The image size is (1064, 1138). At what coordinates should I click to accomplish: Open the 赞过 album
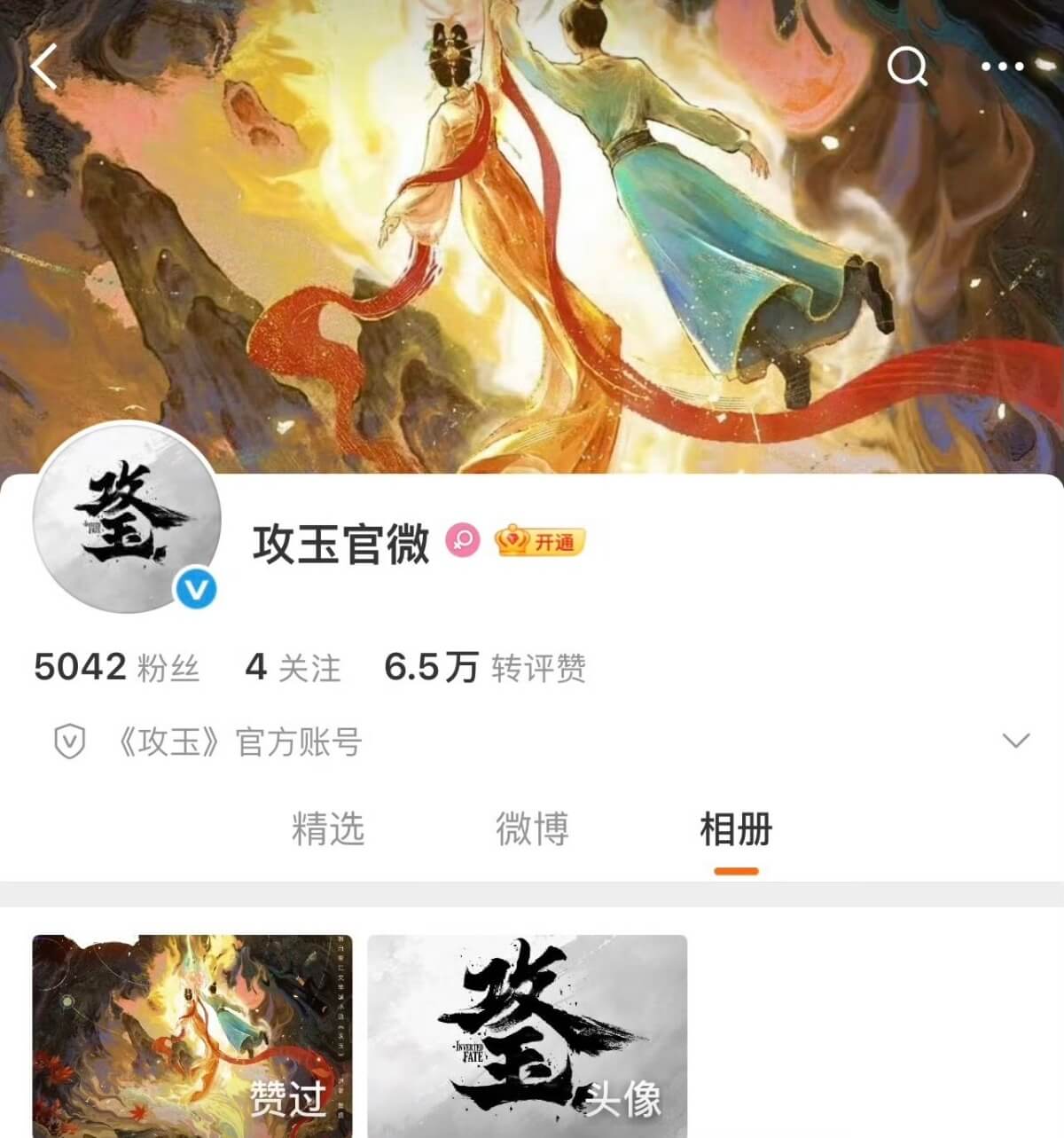point(192,1036)
